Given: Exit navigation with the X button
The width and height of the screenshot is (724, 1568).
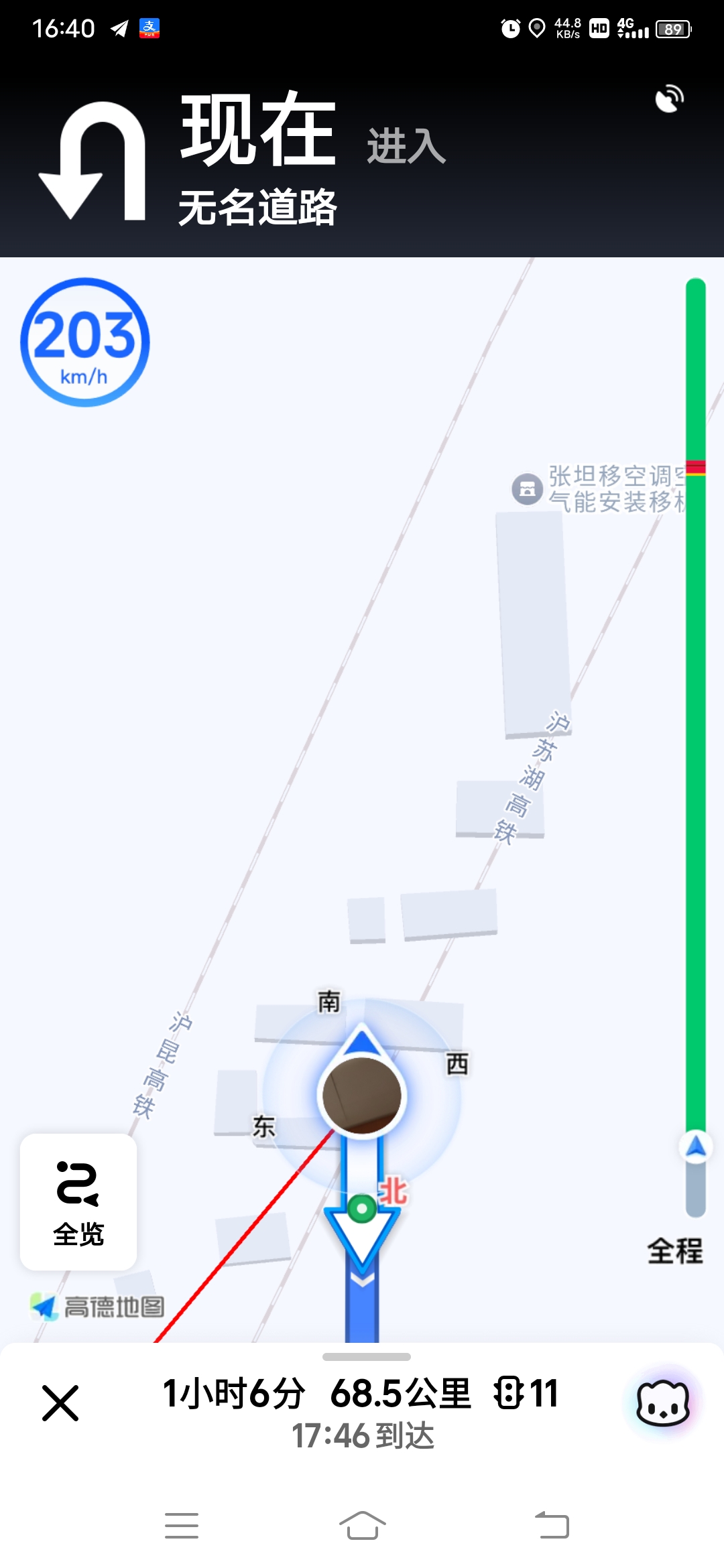Looking at the screenshot, I should [x=60, y=1403].
